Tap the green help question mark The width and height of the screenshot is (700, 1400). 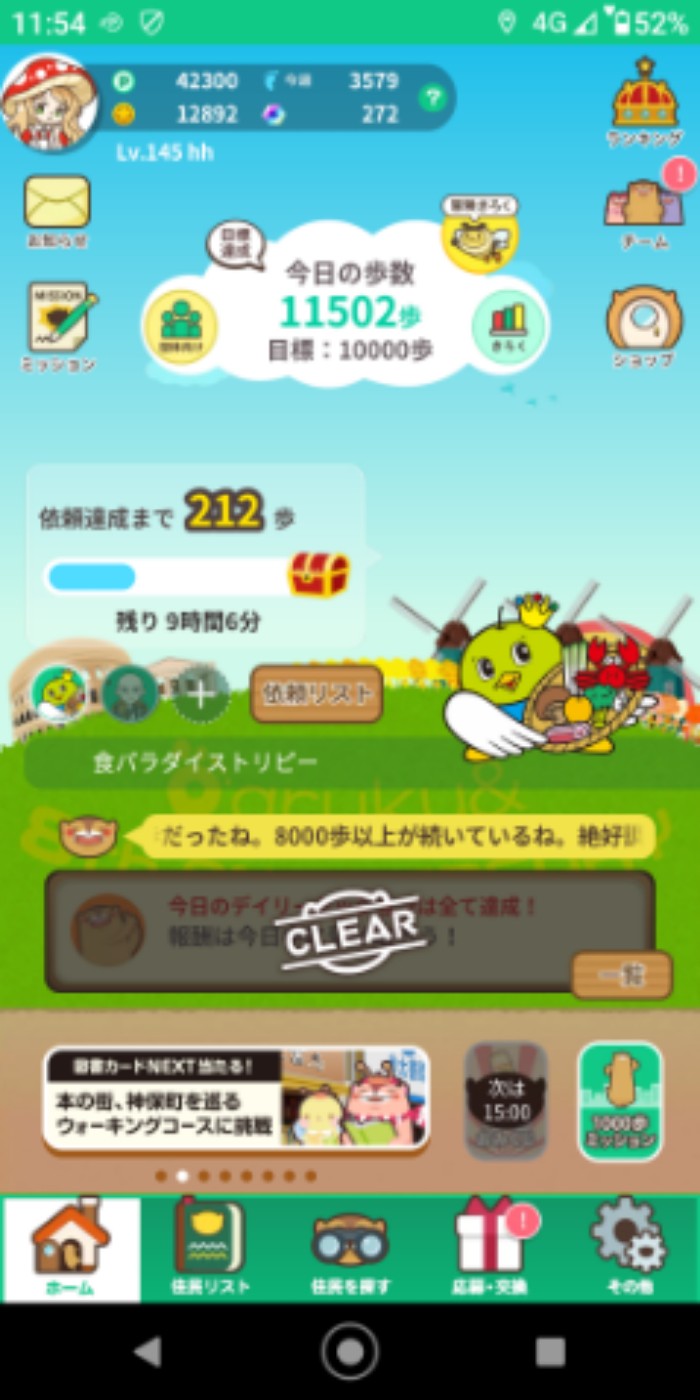(x=432, y=98)
